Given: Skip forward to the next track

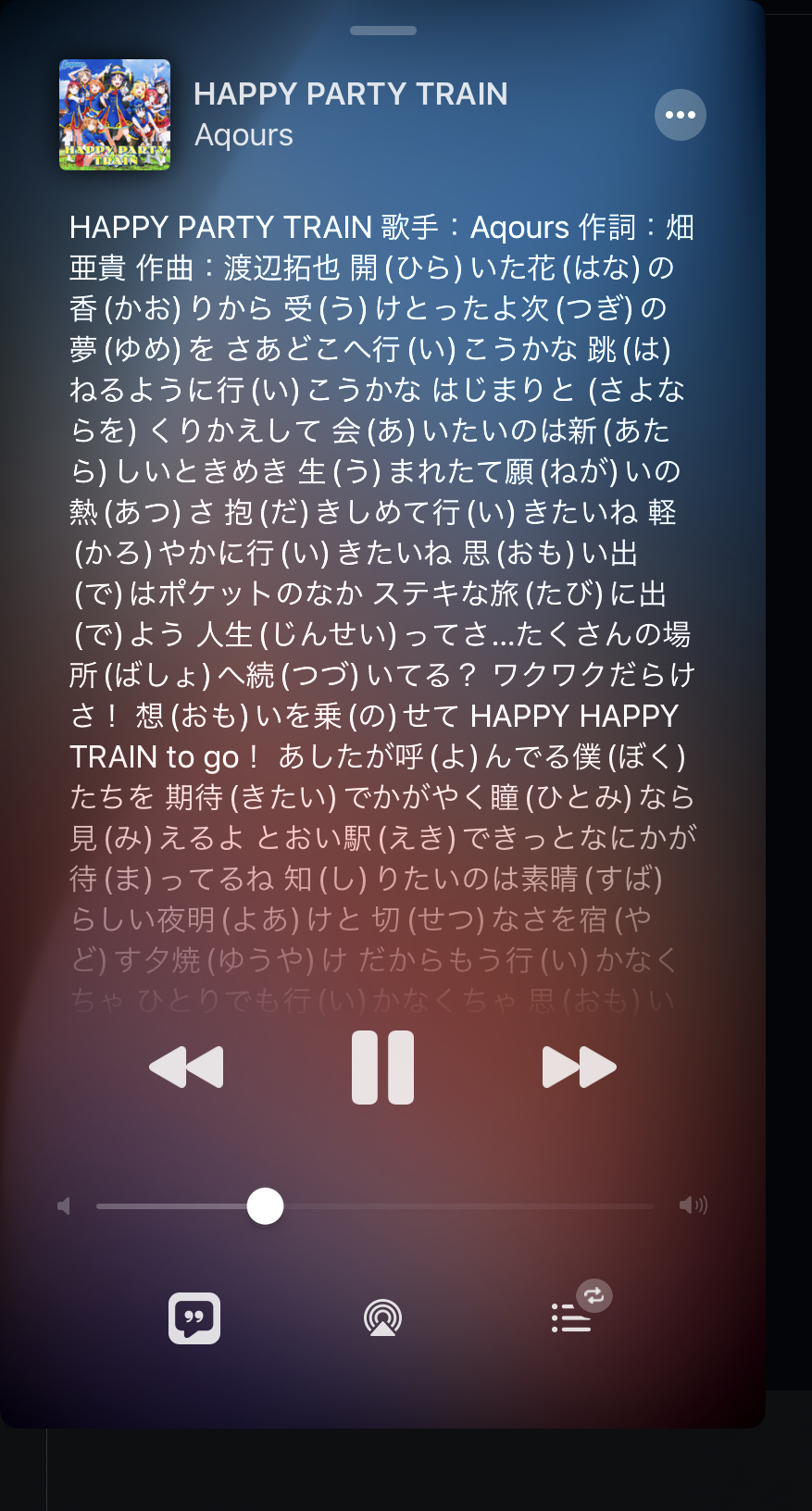Looking at the screenshot, I should pyautogui.click(x=579, y=1067).
